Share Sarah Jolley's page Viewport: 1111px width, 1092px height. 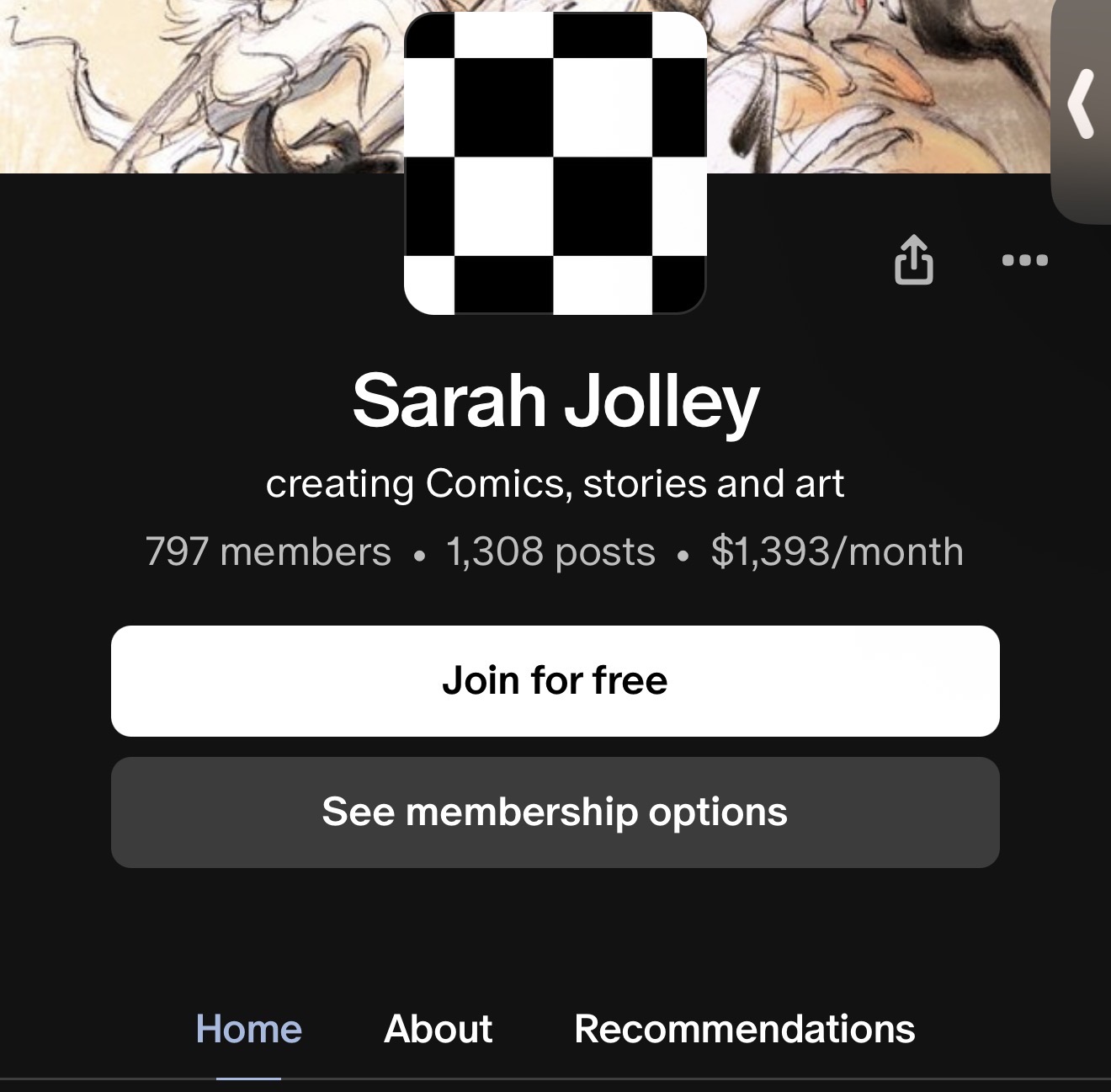[913, 259]
